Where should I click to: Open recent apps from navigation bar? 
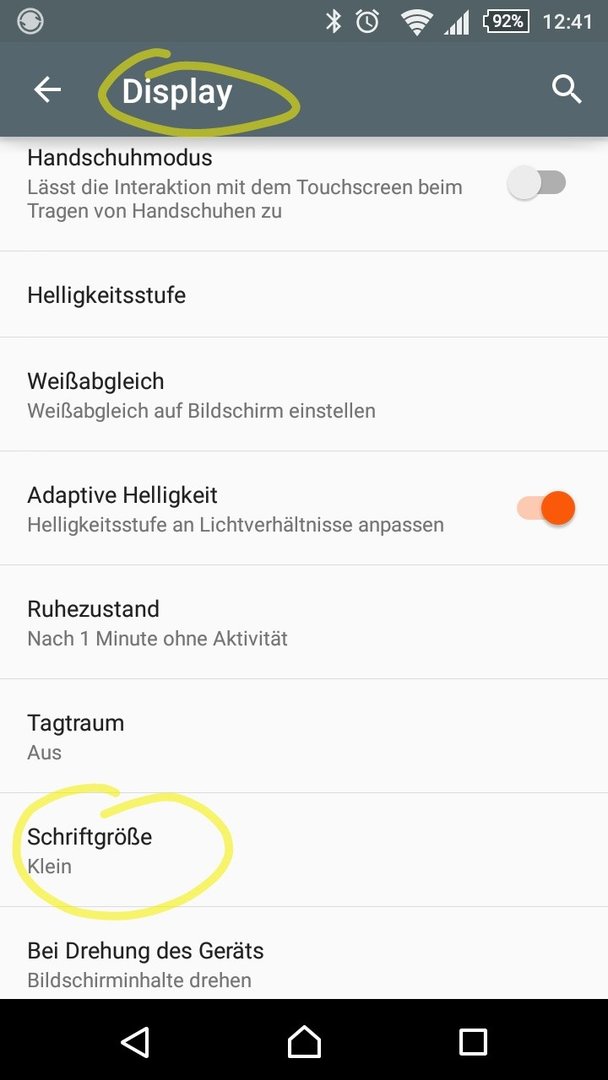(473, 1041)
